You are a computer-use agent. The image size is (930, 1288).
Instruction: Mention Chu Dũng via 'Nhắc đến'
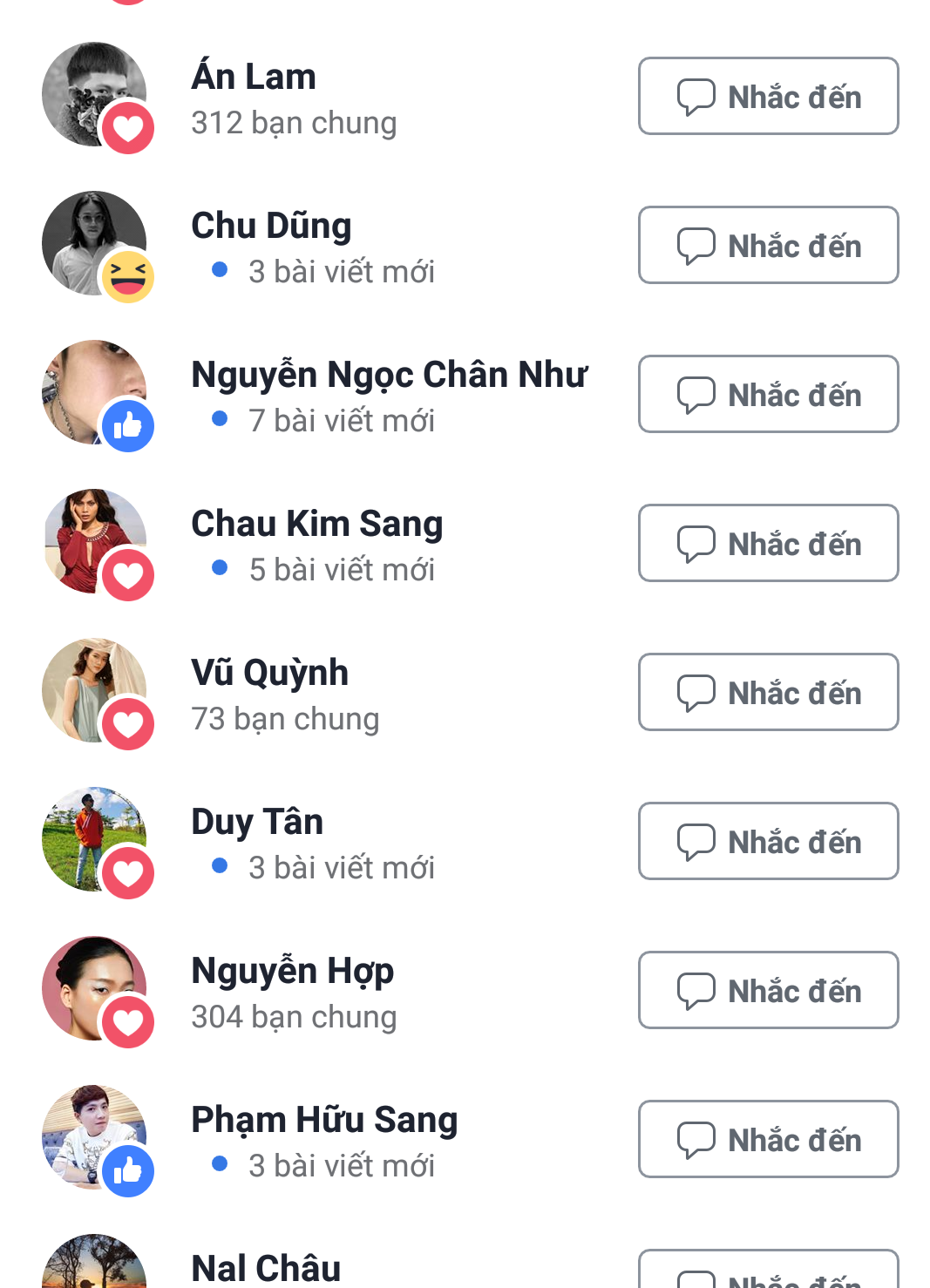pos(768,245)
